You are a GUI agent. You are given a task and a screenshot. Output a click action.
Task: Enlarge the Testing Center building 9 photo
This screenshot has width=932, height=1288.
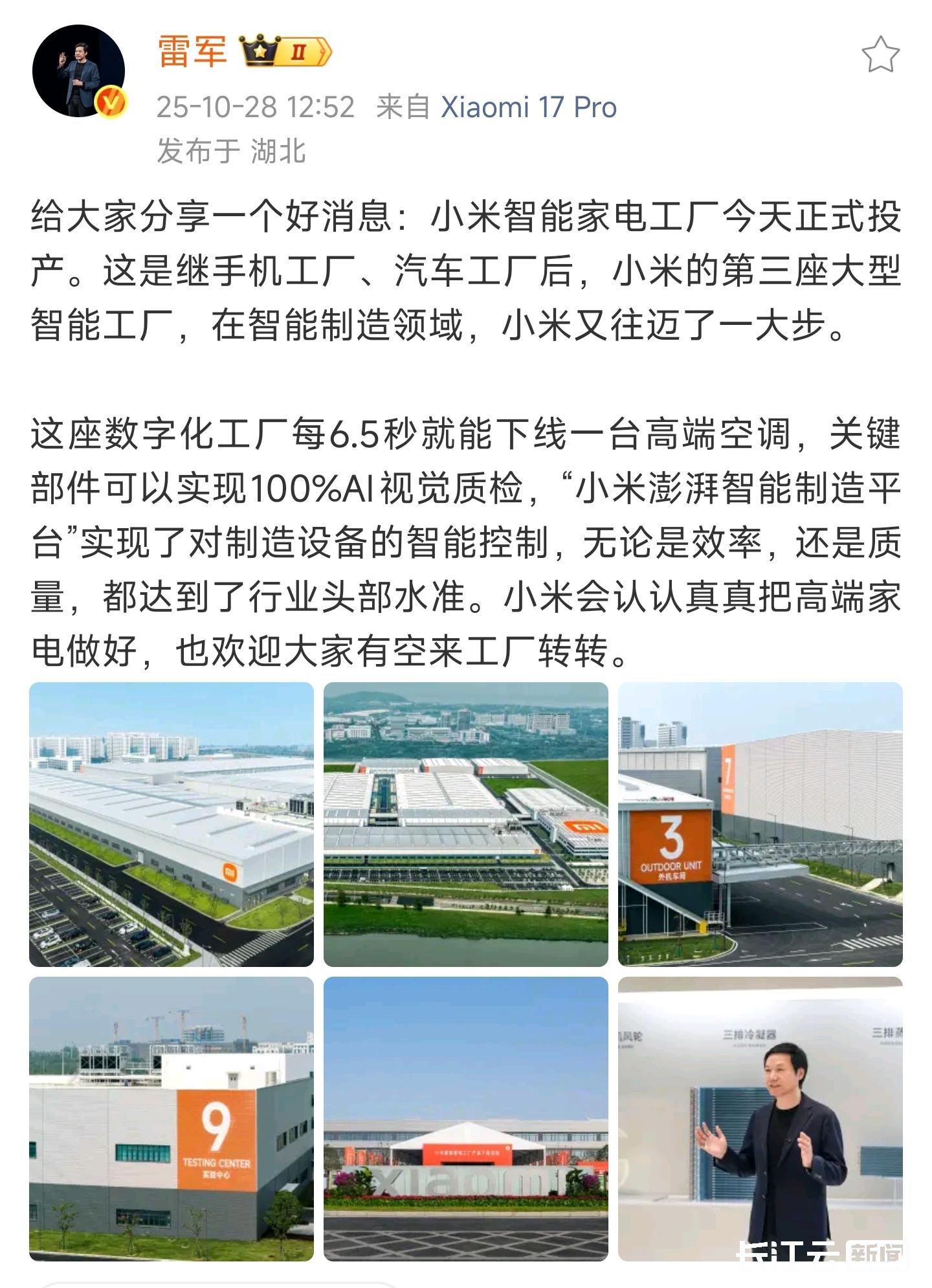pos(172,1118)
